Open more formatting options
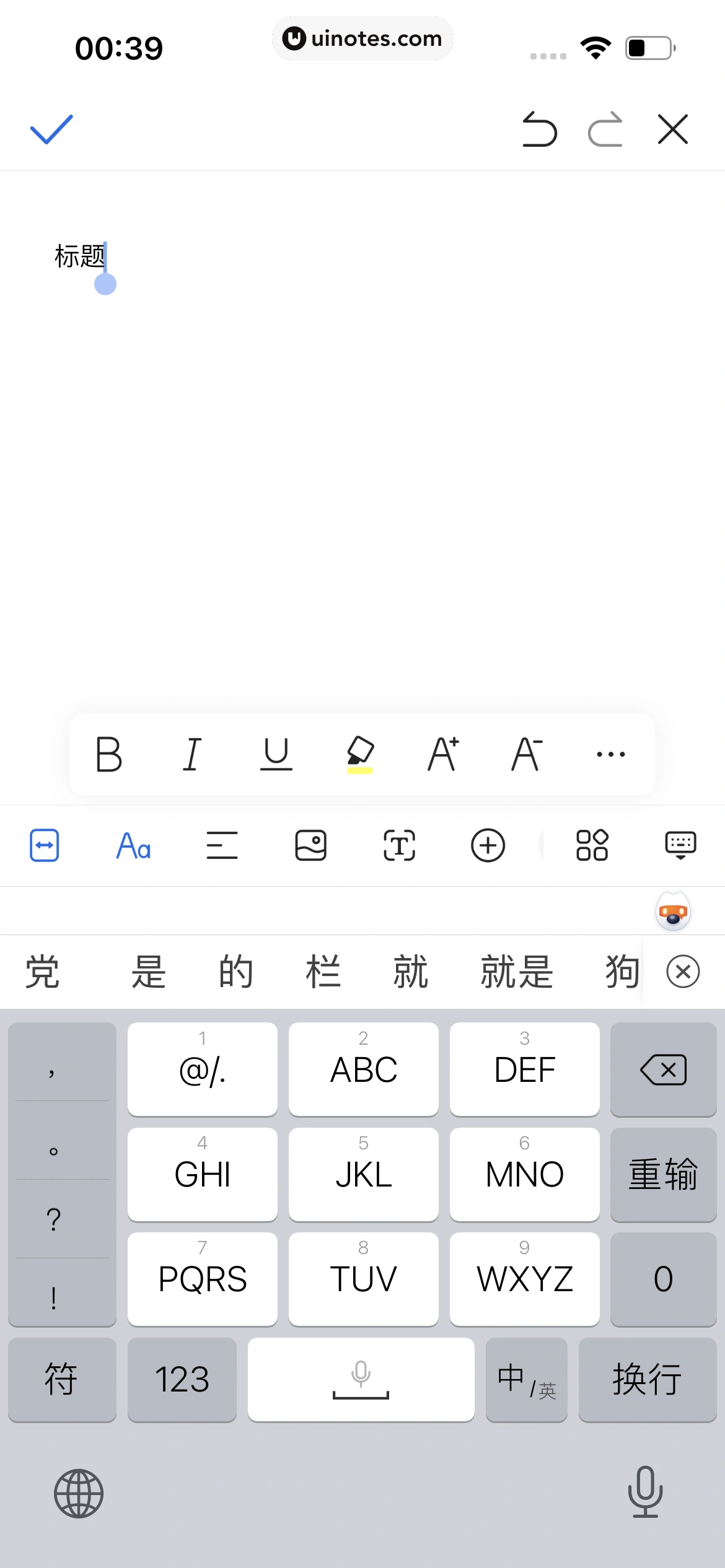The image size is (725, 1568). pos(610,754)
